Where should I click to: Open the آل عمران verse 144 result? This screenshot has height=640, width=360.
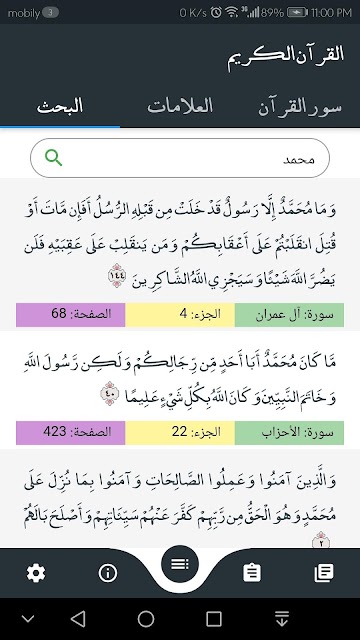pyautogui.click(x=180, y=255)
